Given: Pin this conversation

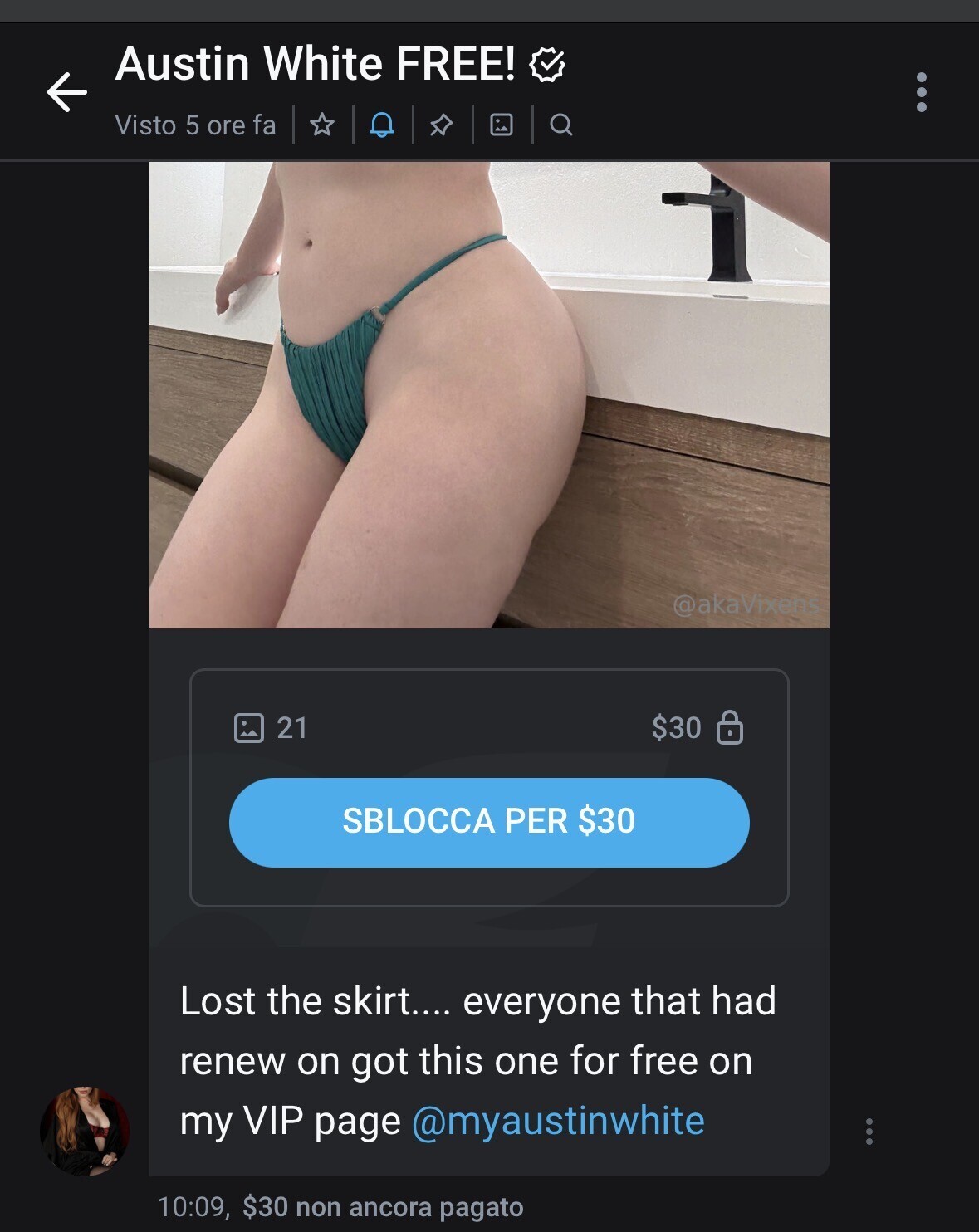Looking at the screenshot, I should (x=442, y=125).
